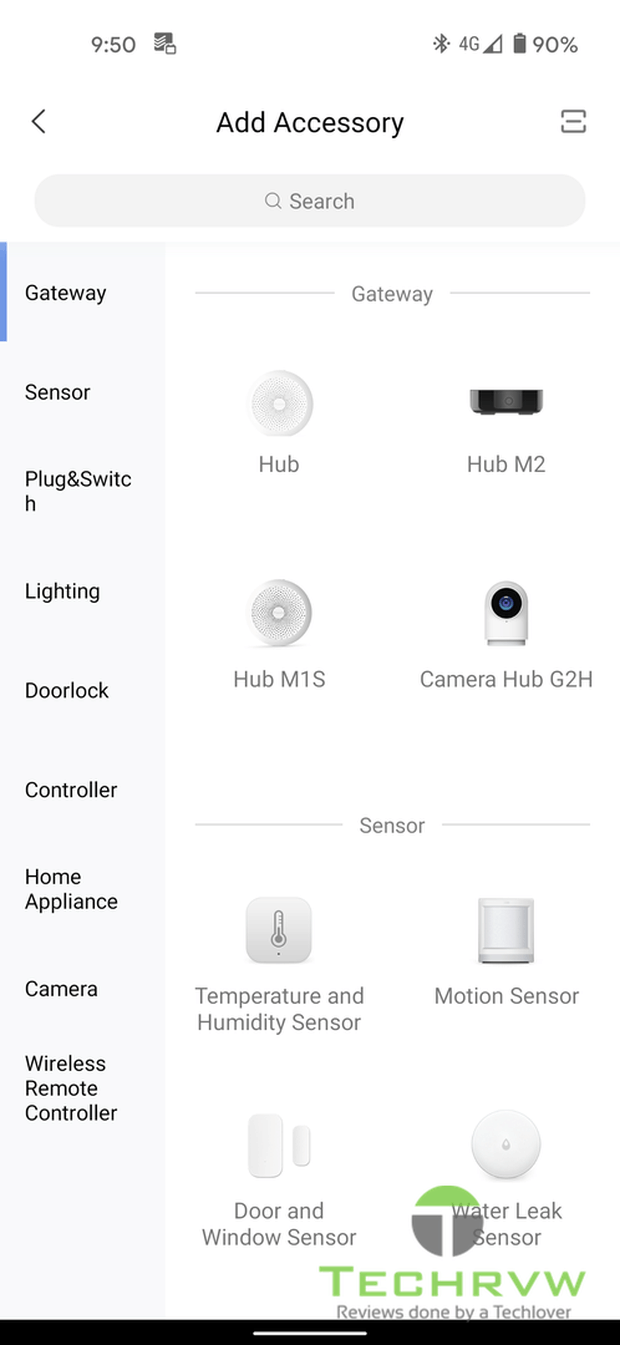Select the Camera category
Image resolution: width=620 pixels, height=1345 pixels.
coord(61,989)
